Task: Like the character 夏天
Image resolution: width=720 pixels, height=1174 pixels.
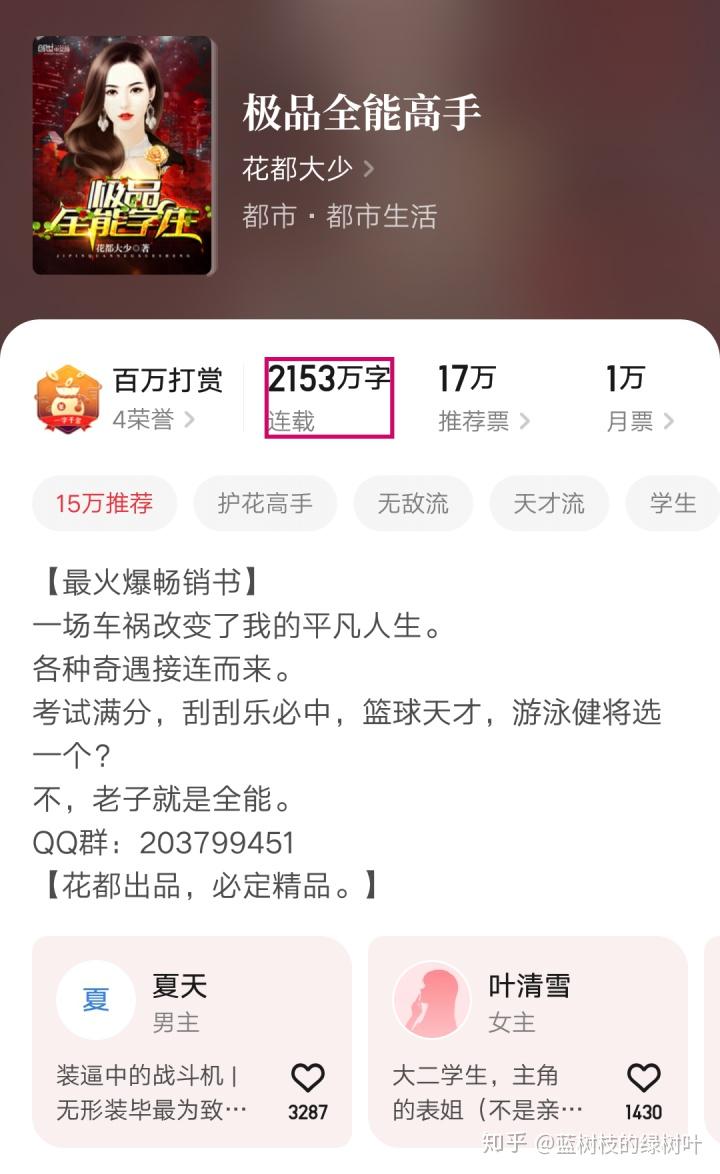Action: (x=308, y=1078)
